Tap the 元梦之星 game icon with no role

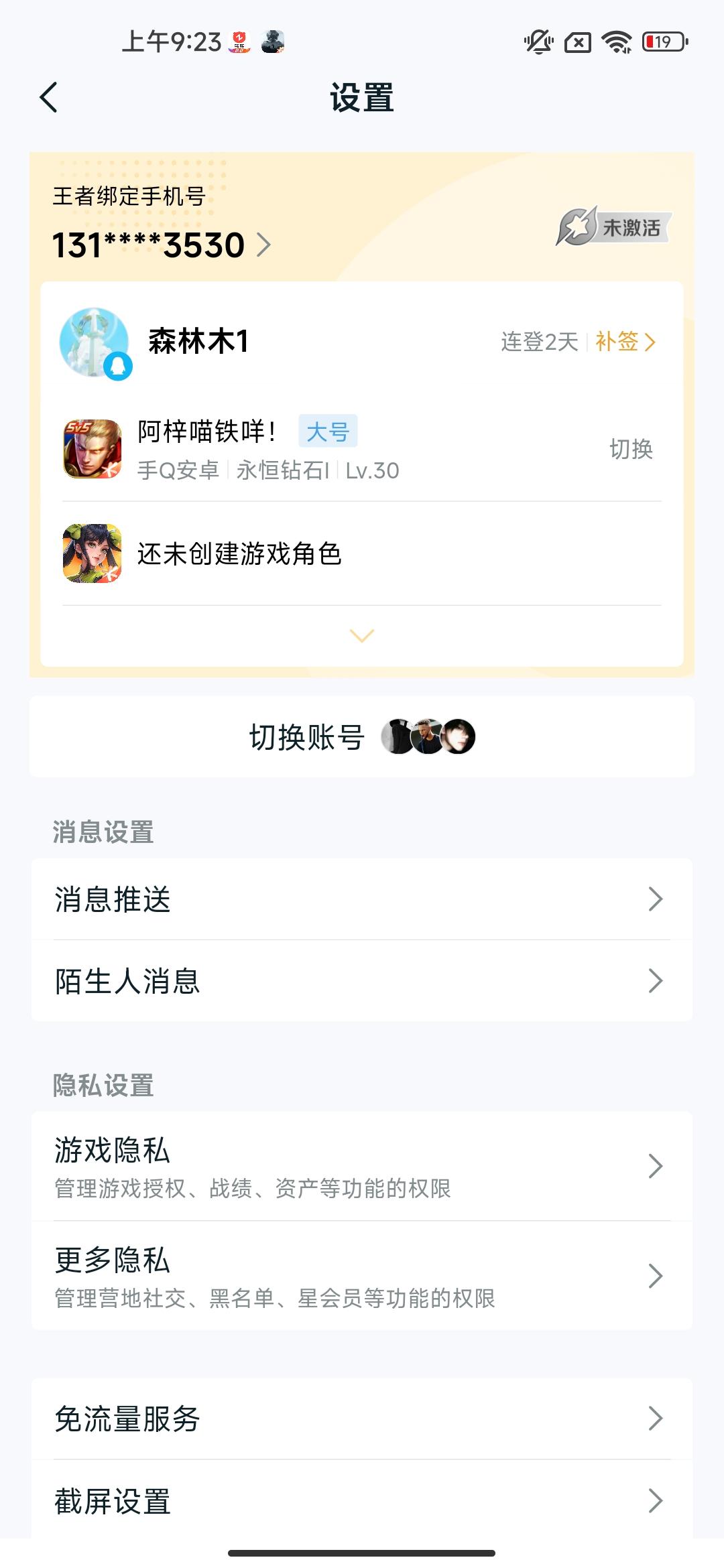pyautogui.click(x=94, y=556)
